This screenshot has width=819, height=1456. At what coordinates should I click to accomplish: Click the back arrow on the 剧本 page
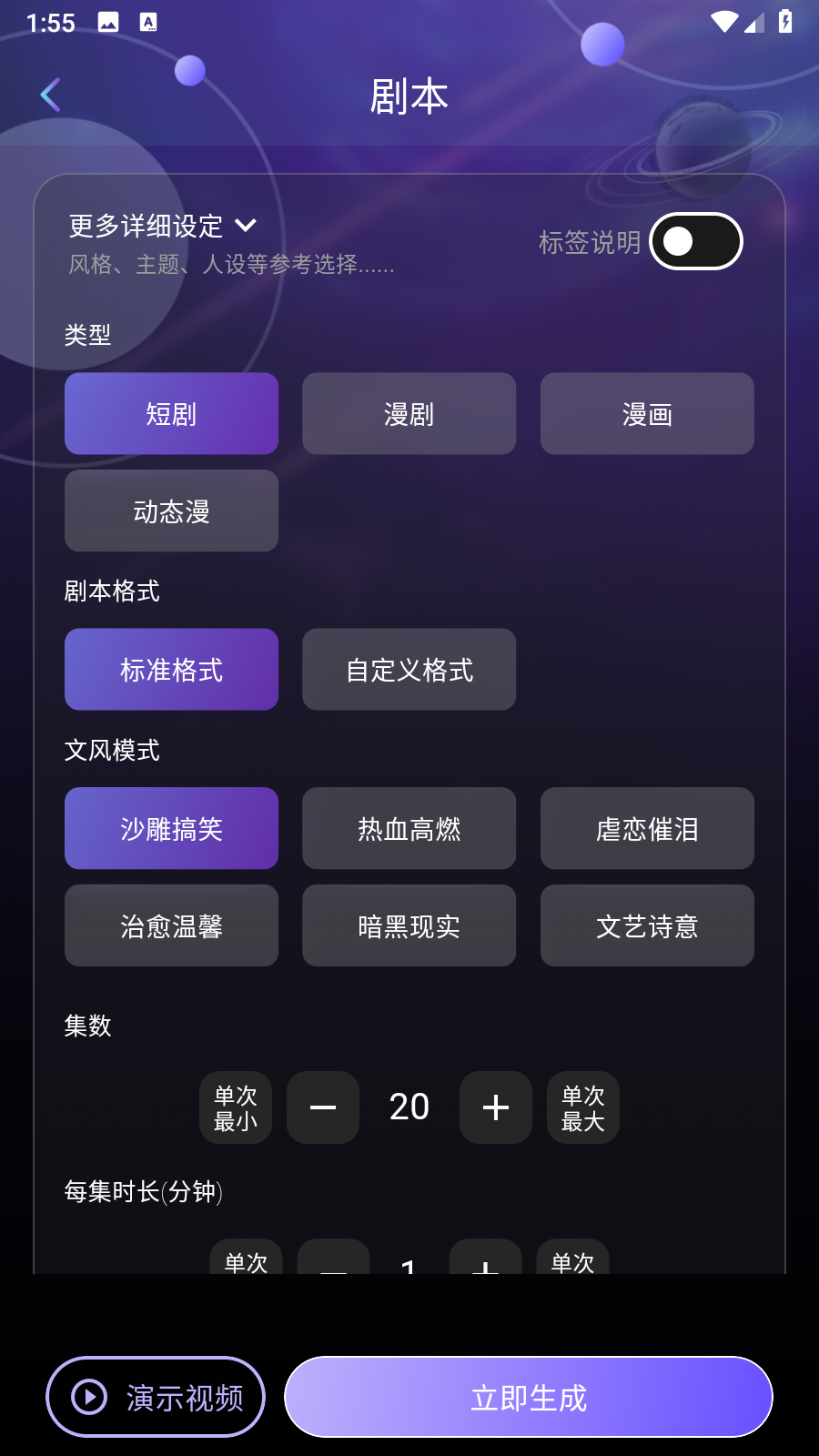[50, 94]
